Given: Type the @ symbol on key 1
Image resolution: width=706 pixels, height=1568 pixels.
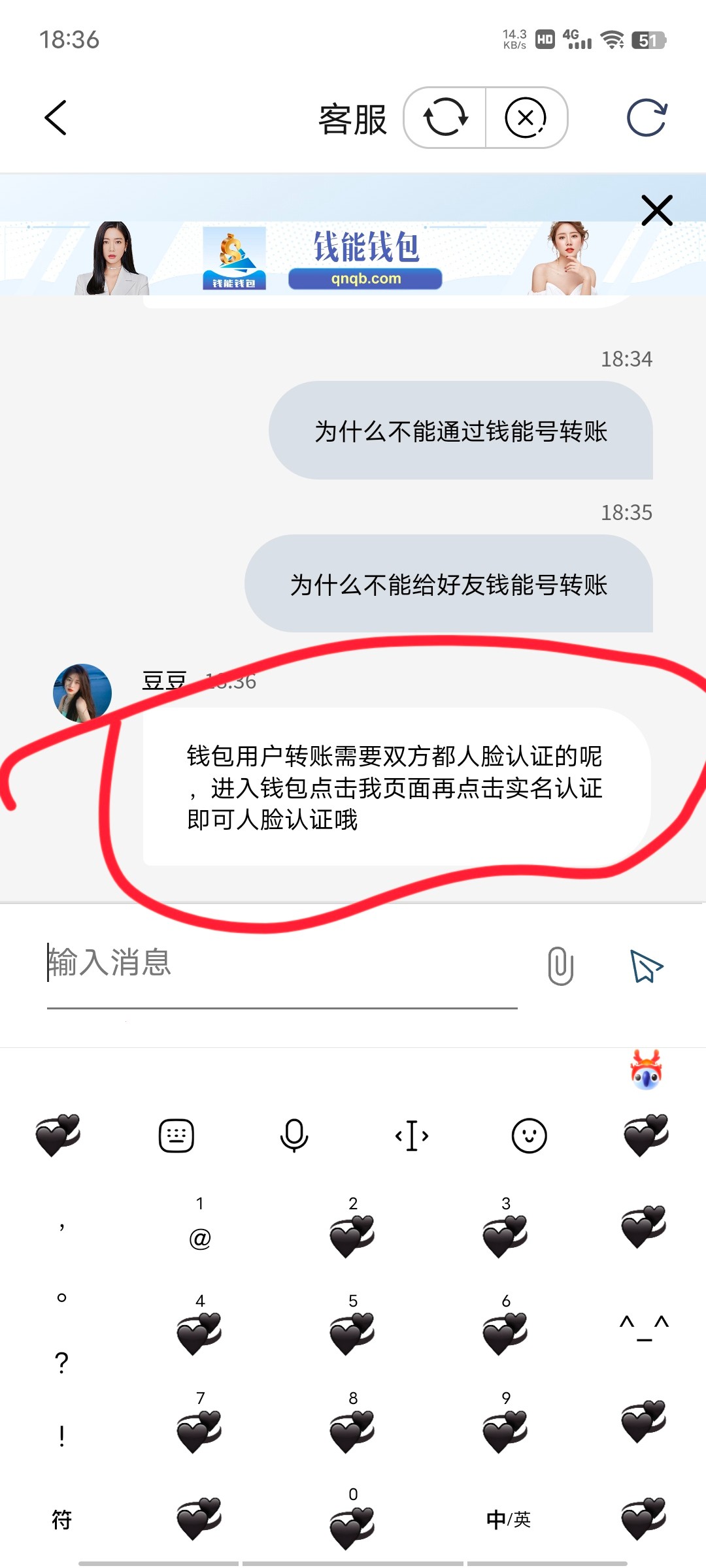Looking at the screenshot, I should (x=200, y=1228).
